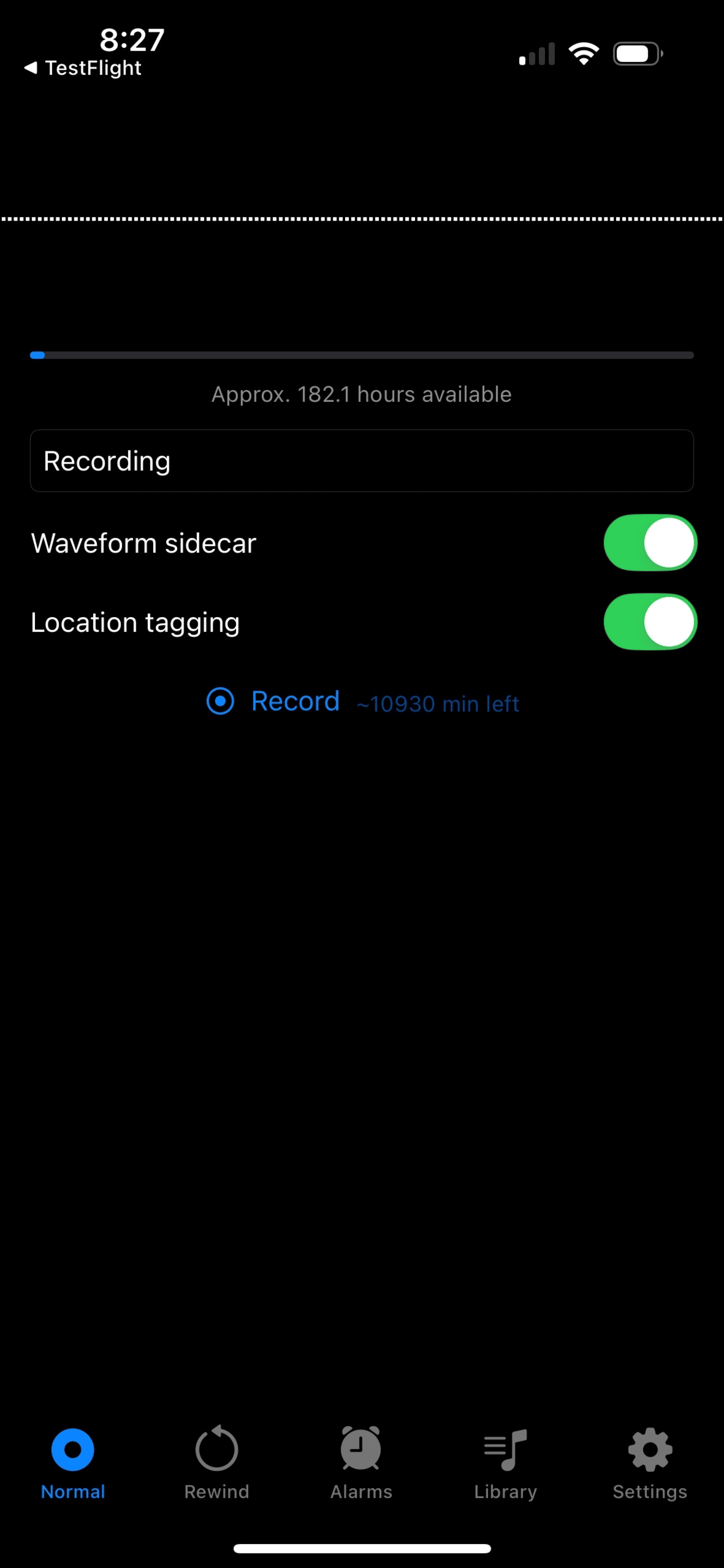Disable the Waveform sidecar toggle
This screenshot has height=1568, width=724.
click(x=649, y=542)
